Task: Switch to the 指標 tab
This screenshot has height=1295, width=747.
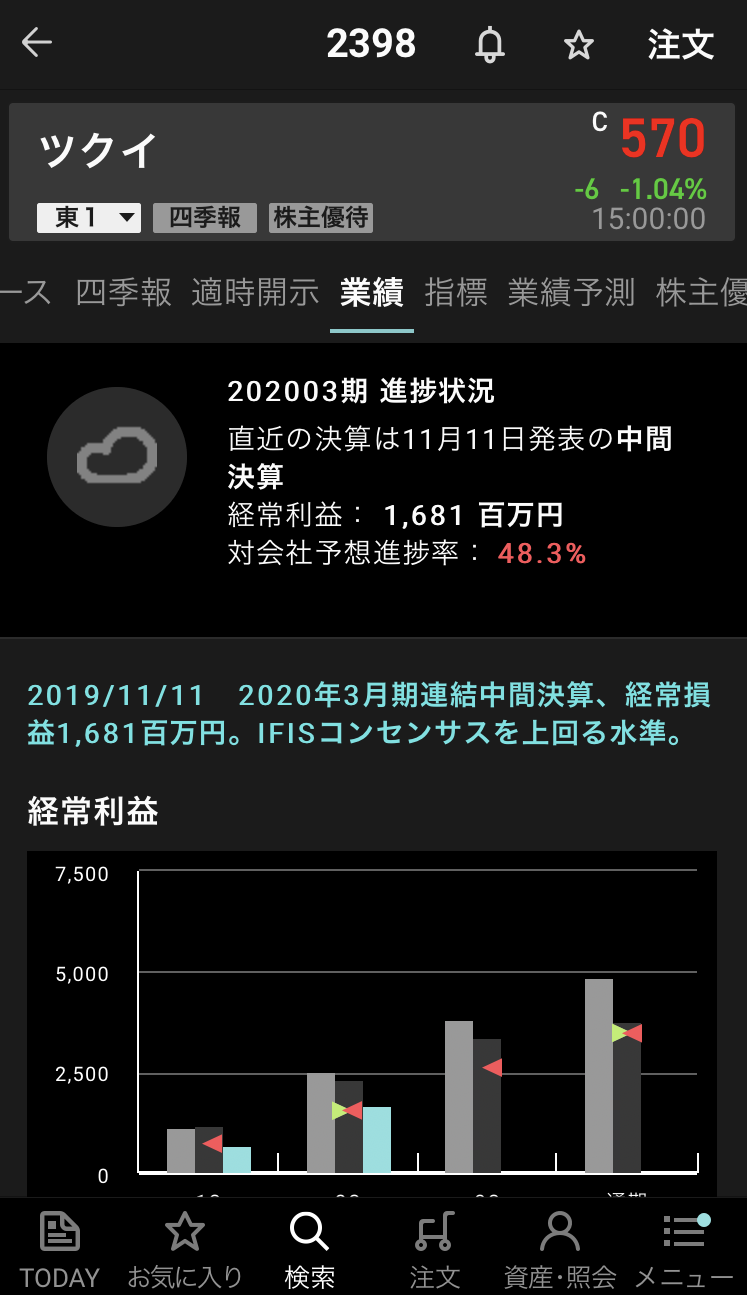Action: 456,292
